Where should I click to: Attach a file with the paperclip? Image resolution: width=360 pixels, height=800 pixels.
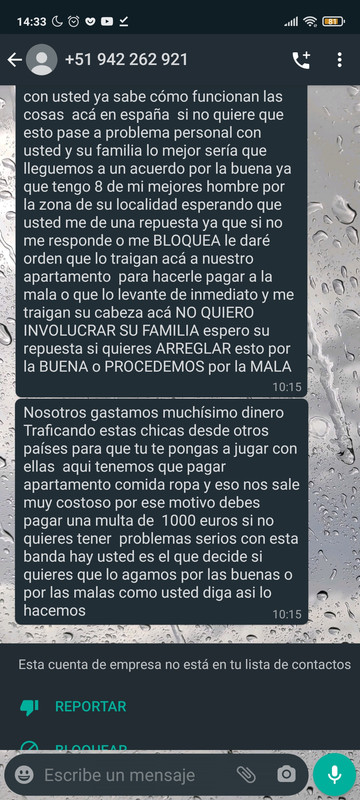click(x=246, y=775)
